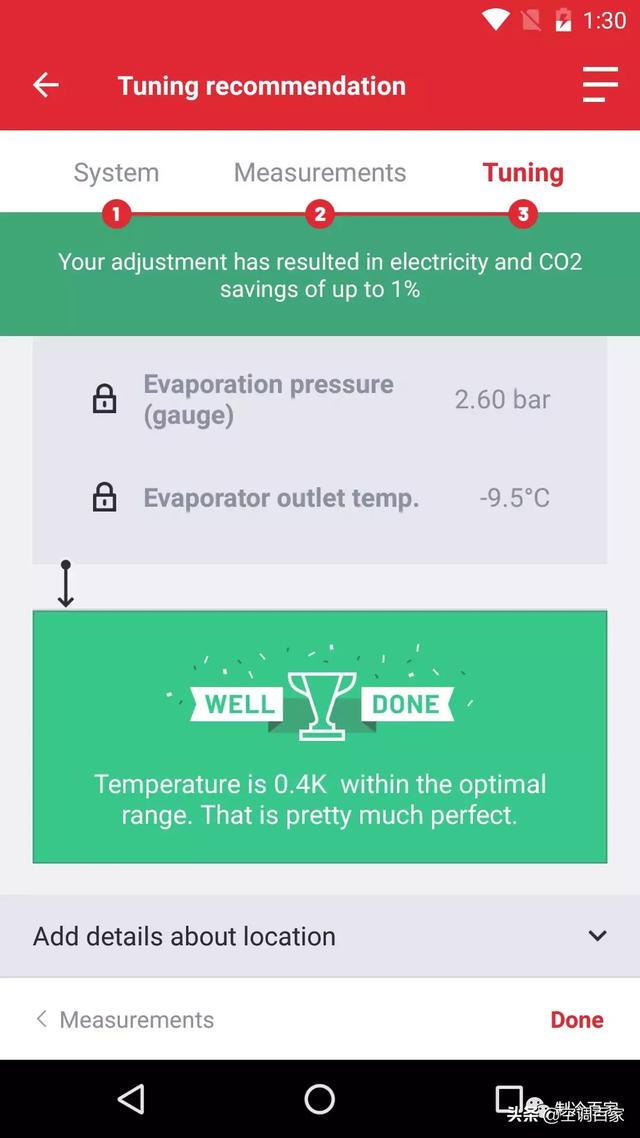640x1138 pixels.
Task: Return to Measurements via bottom link
Action: [x=125, y=1019]
